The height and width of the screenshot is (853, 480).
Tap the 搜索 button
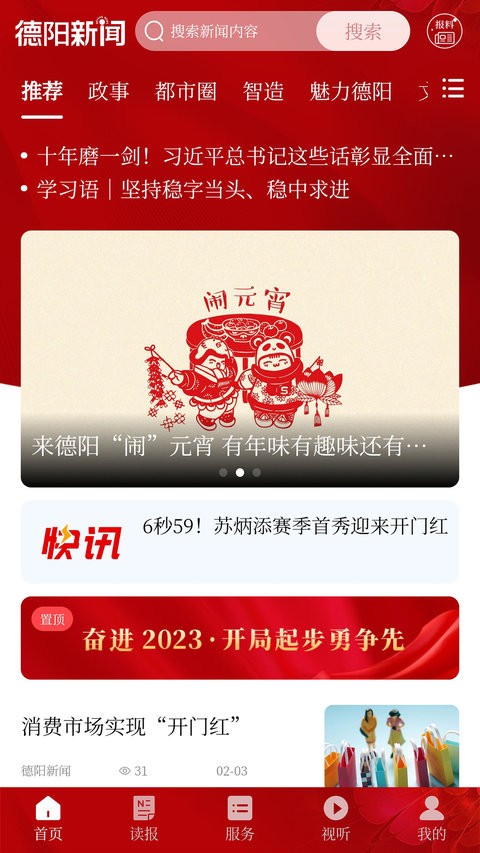[363, 31]
